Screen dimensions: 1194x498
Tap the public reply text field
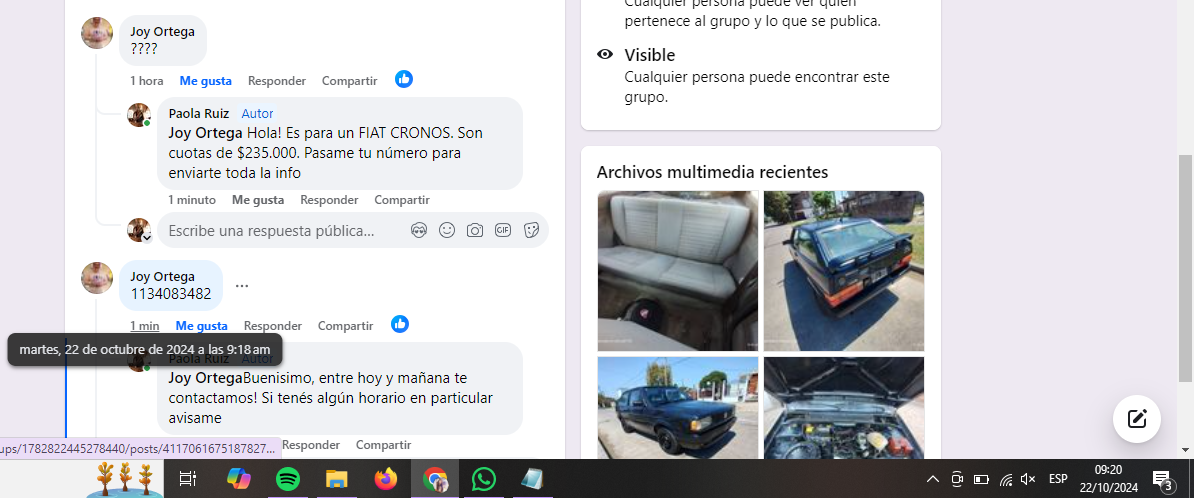pos(280,231)
